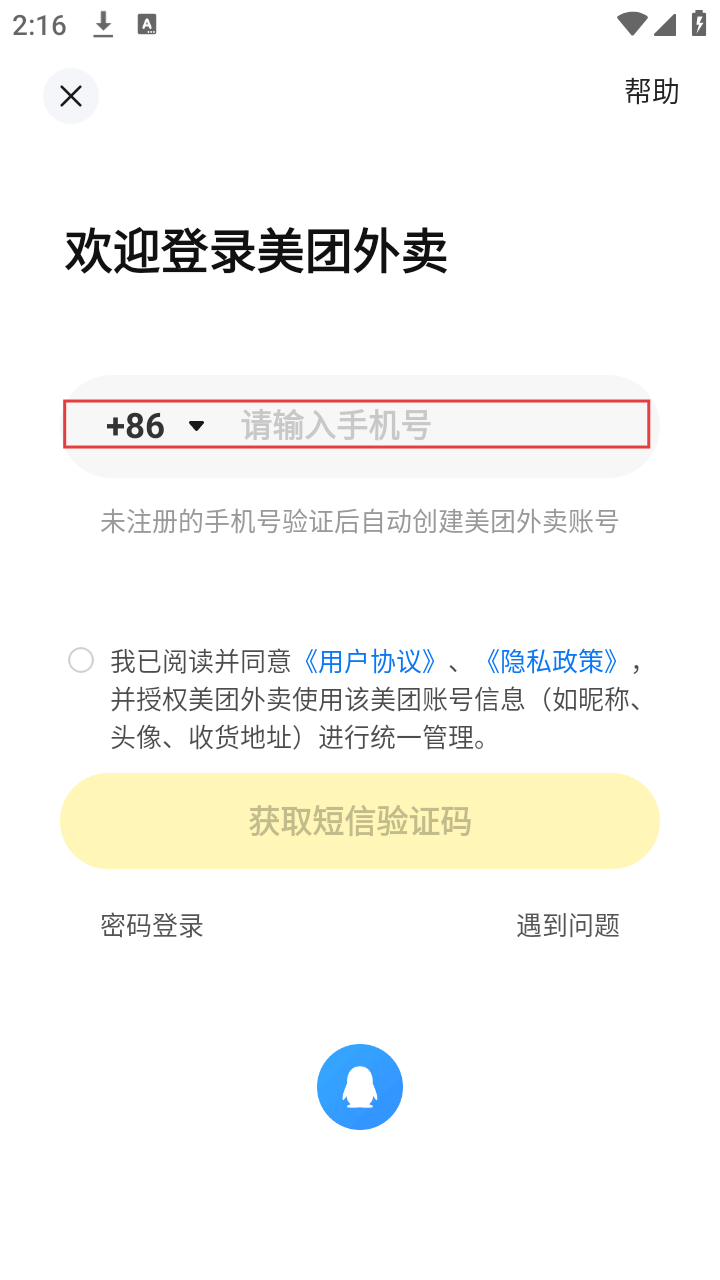This screenshot has height=1280, width=720.
Task: Open the 《用户协议》 link
Action: [x=370, y=661]
